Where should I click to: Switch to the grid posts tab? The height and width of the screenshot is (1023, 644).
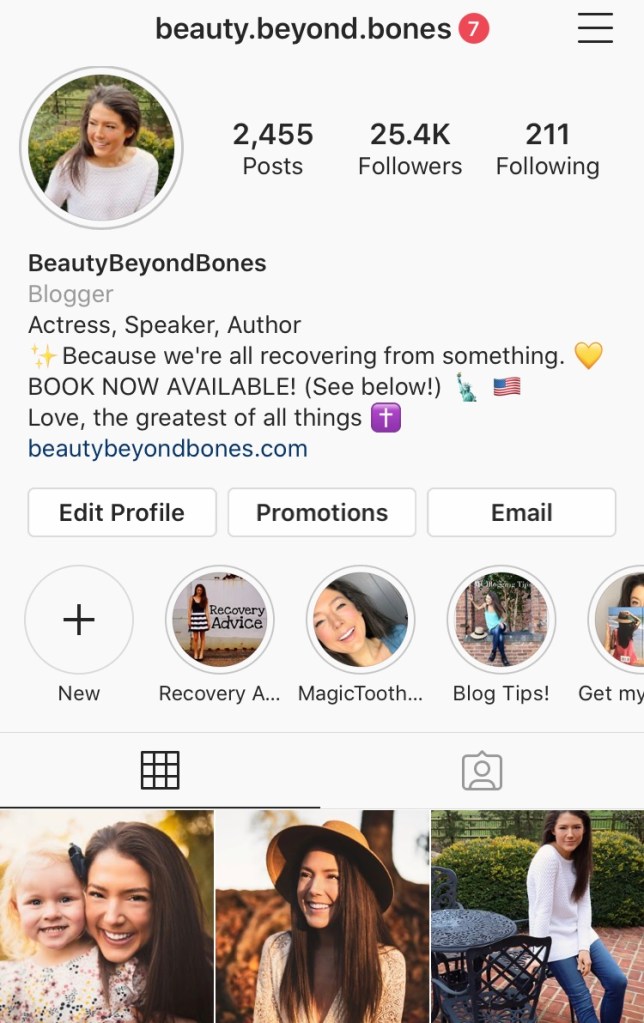pos(160,770)
